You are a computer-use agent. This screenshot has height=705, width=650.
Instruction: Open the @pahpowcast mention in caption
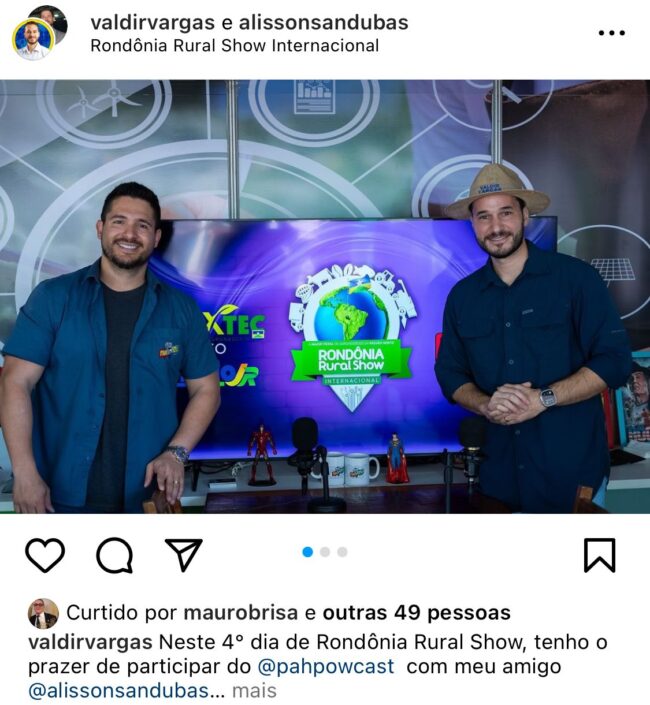click(x=326, y=666)
